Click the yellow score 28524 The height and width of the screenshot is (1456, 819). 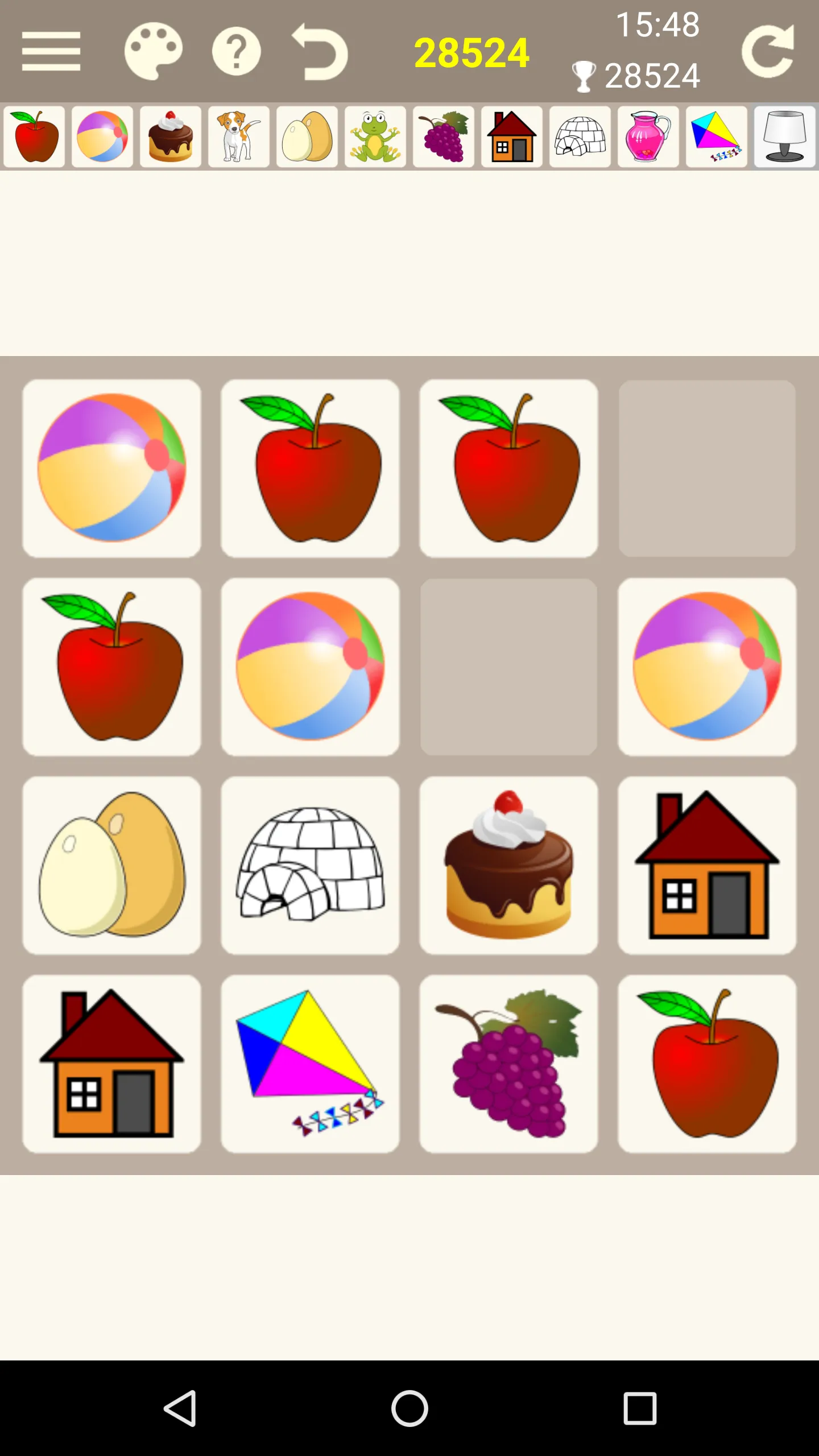point(473,51)
